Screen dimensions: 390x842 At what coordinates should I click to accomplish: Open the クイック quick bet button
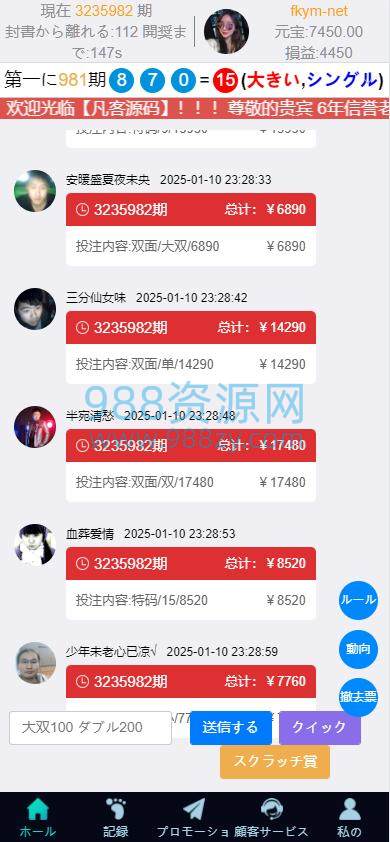(x=320, y=728)
